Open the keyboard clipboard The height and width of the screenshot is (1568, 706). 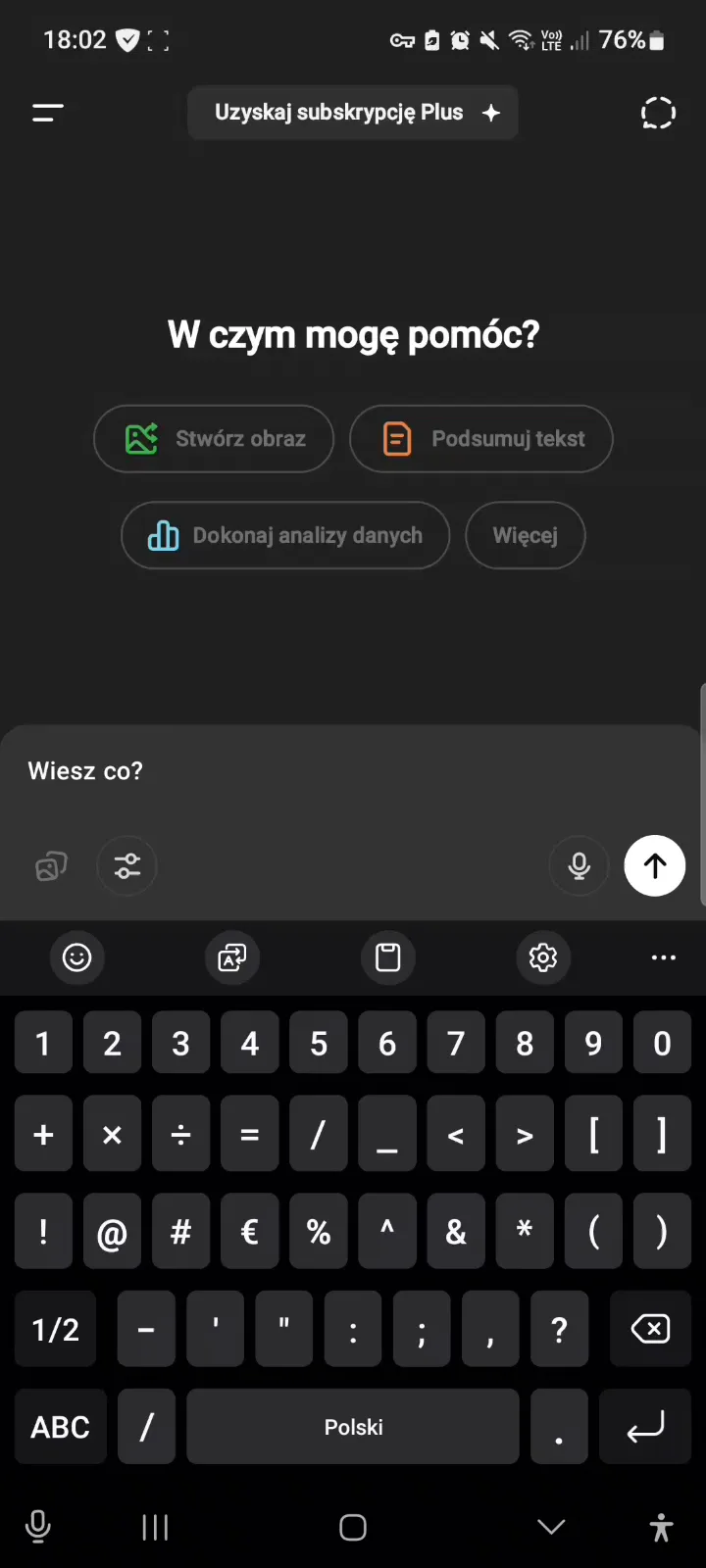click(388, 957)
